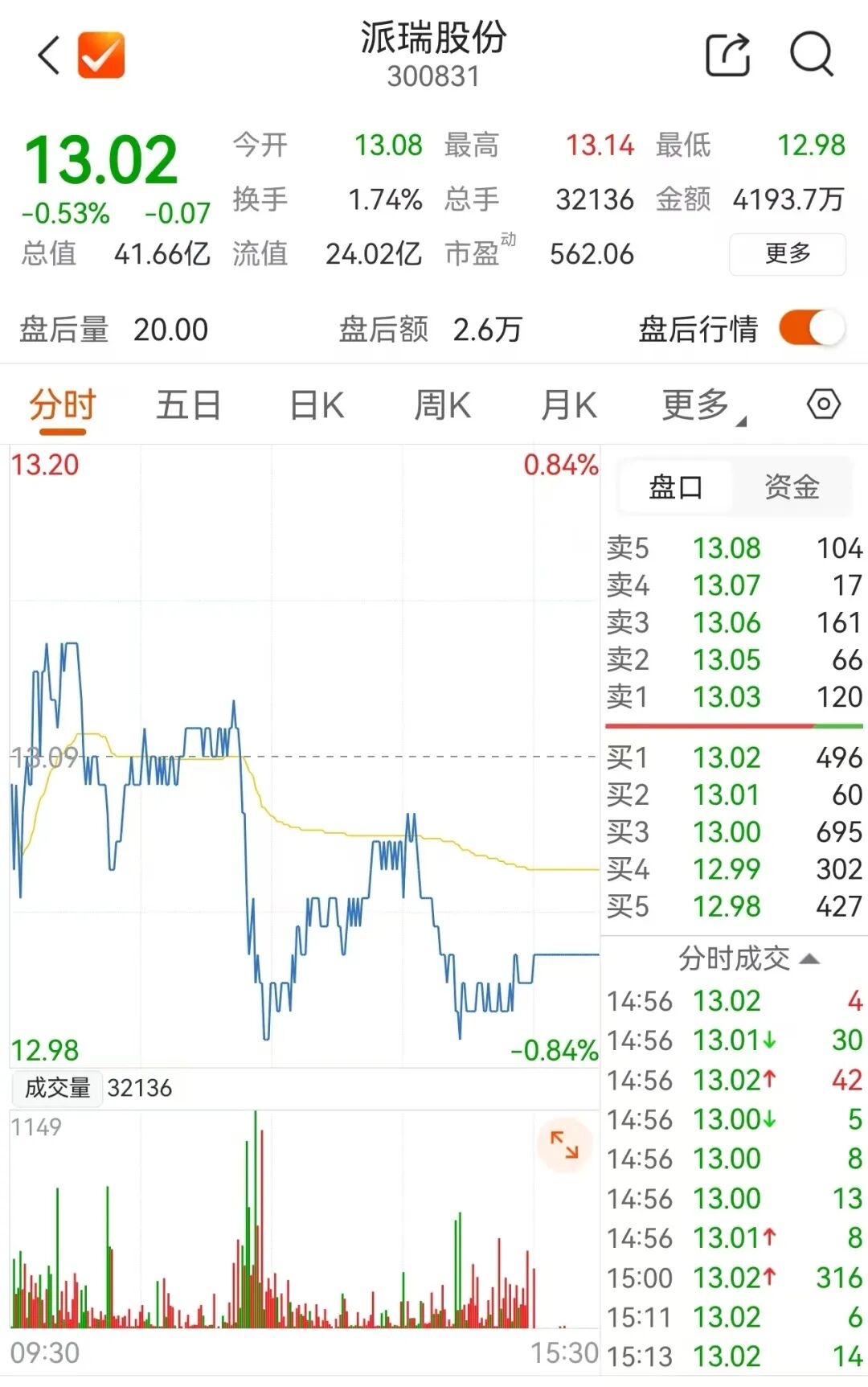Switch to the 五日 chart tab
Image resolution: width=868 pixels, height=1387 pixels.
pyautogui.click(x=188, y=404)
